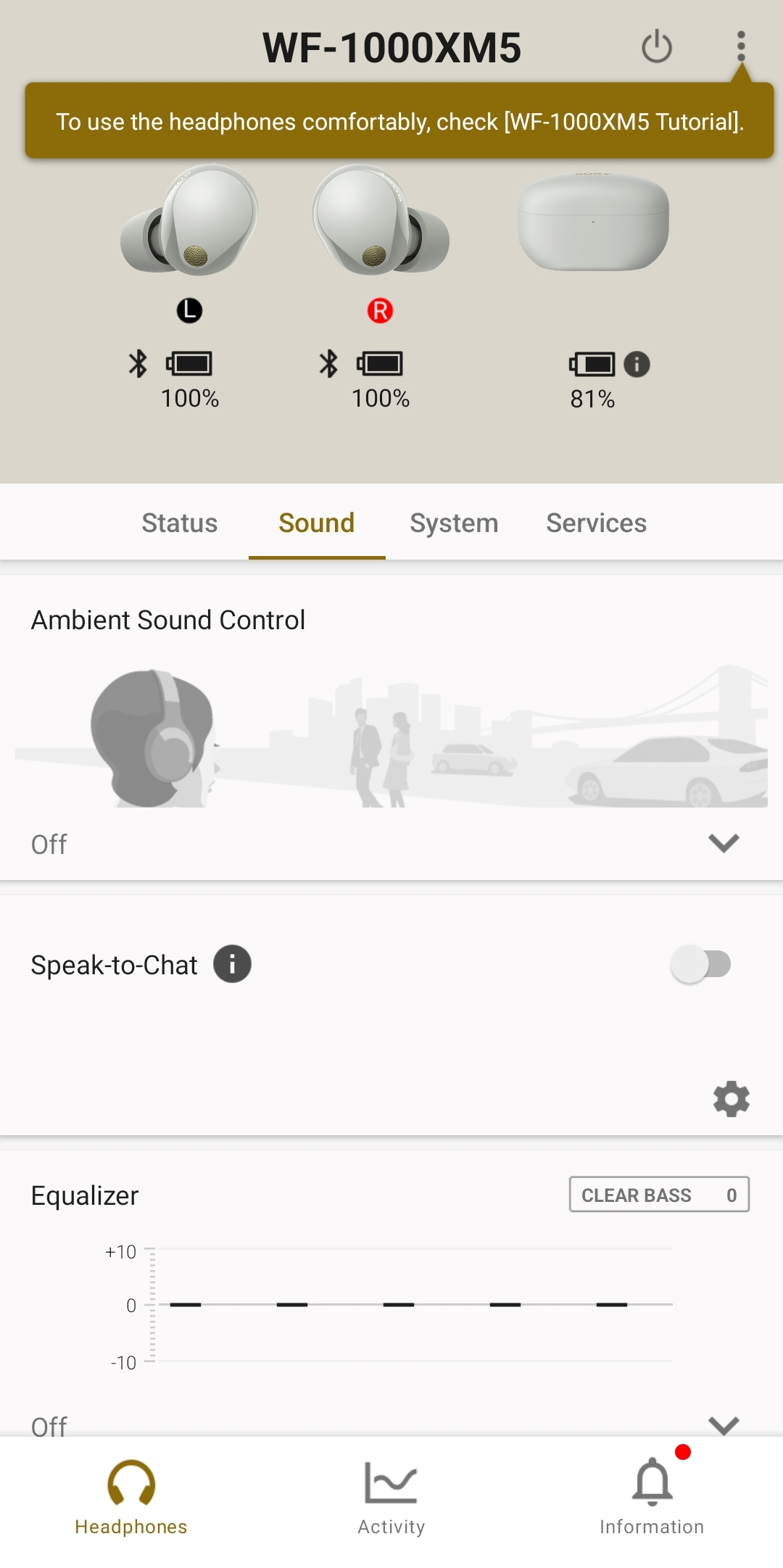Switch to the Status tab
783x1568 pixels.
179,523
